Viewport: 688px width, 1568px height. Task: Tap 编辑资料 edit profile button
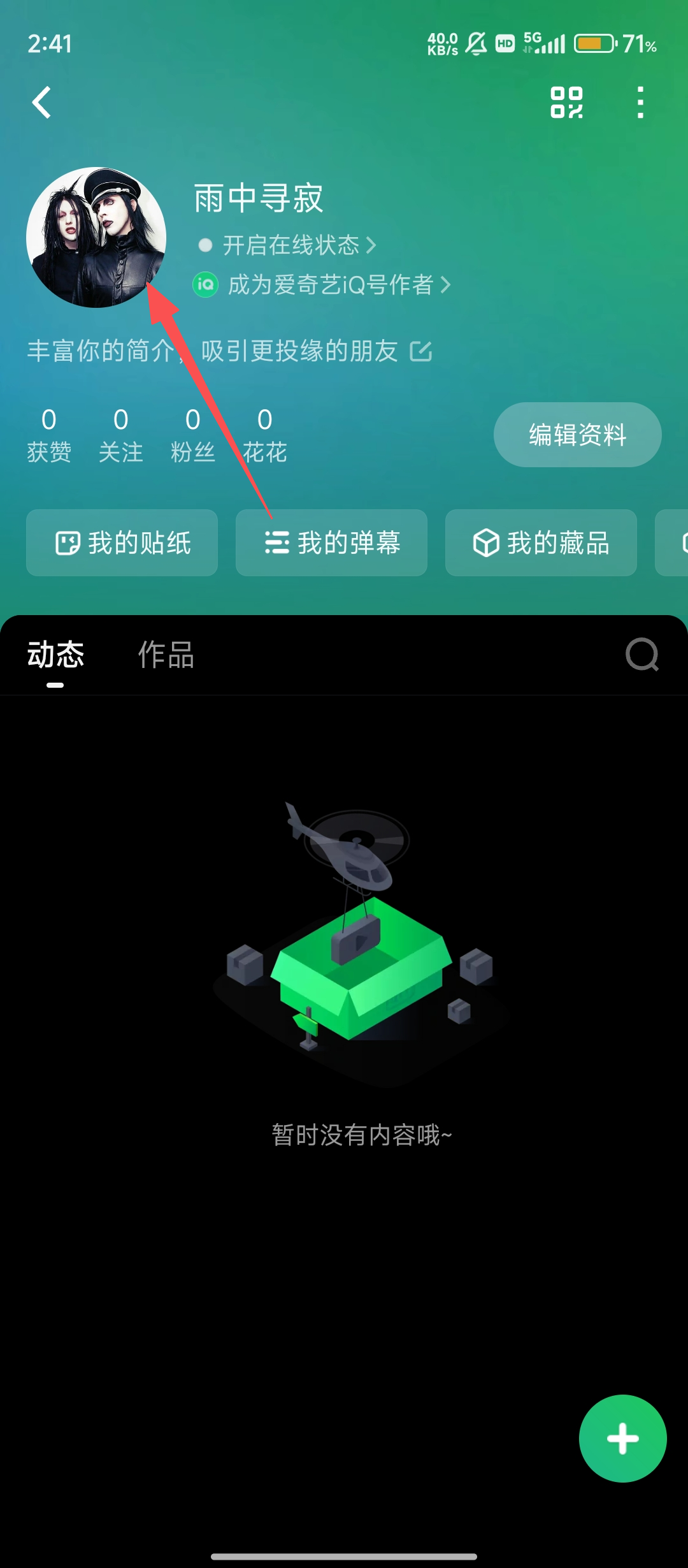[577, 435]
